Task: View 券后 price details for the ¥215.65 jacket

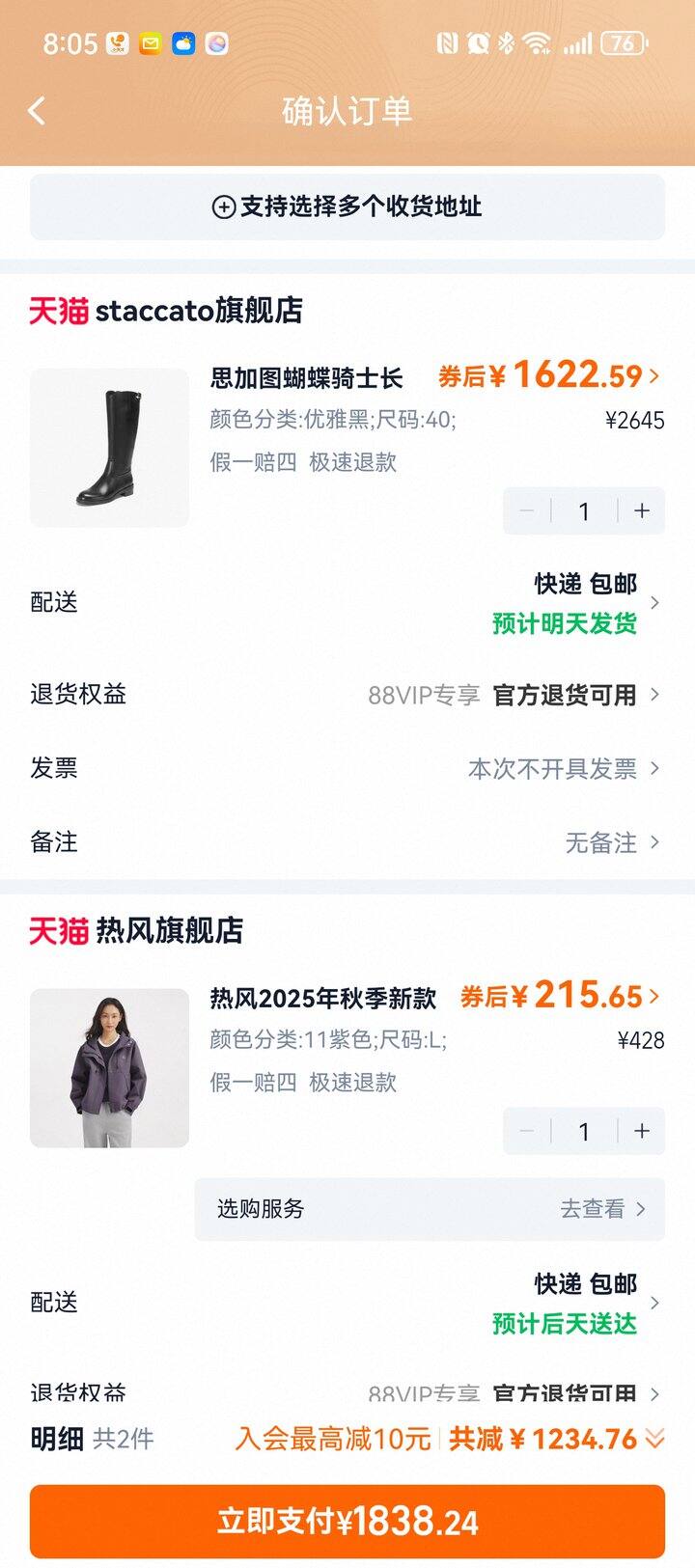Action: click(x=561, y=996)
